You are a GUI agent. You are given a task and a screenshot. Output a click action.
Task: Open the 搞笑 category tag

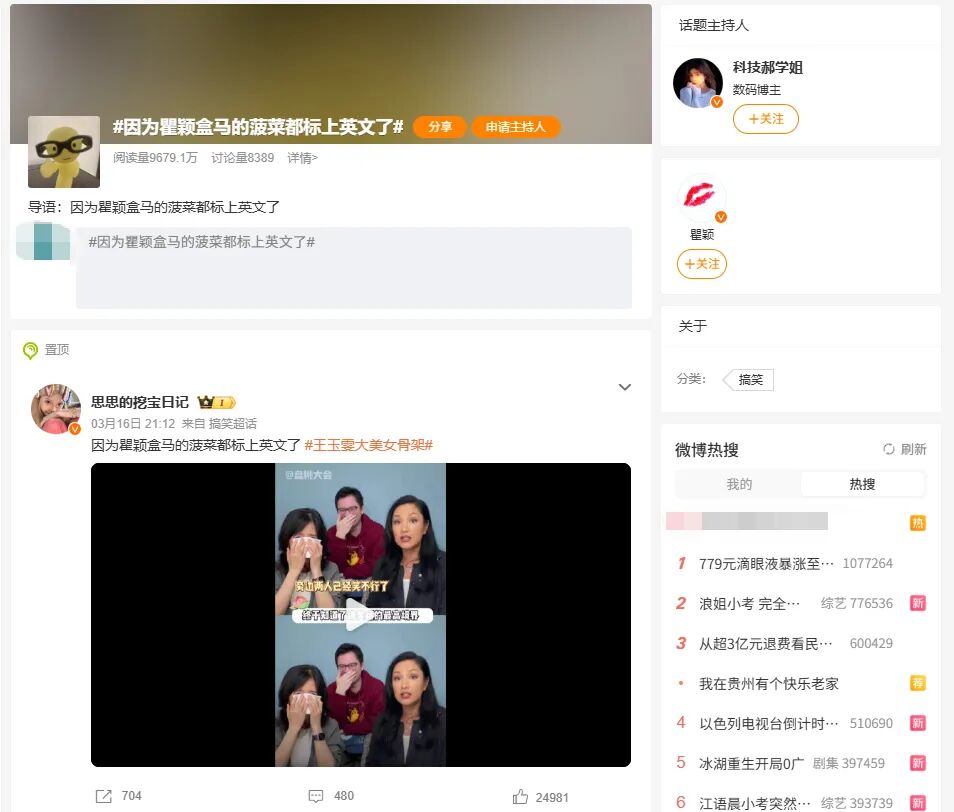tap(750, 380)
